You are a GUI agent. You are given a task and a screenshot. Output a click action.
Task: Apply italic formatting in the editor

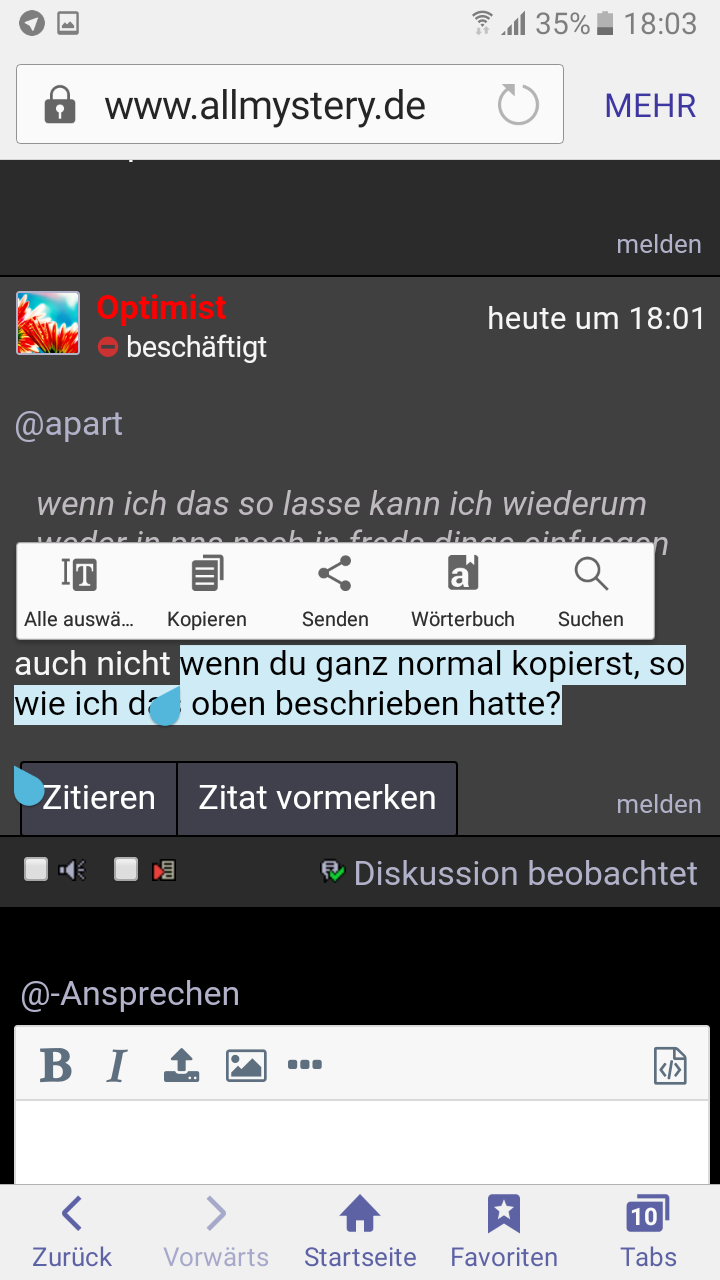[x=117, y=1066]
